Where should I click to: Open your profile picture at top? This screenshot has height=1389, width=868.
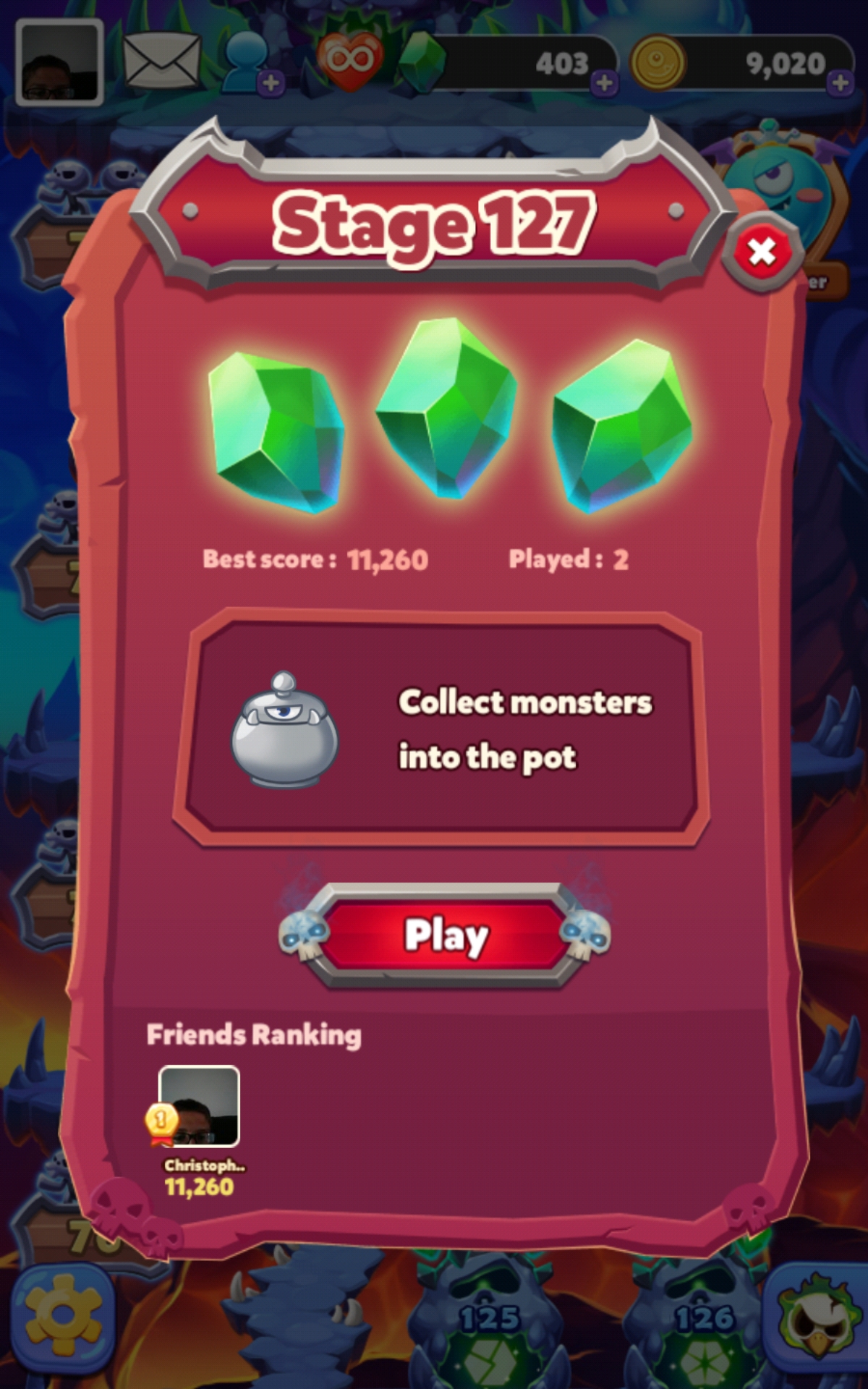(59, 63)
